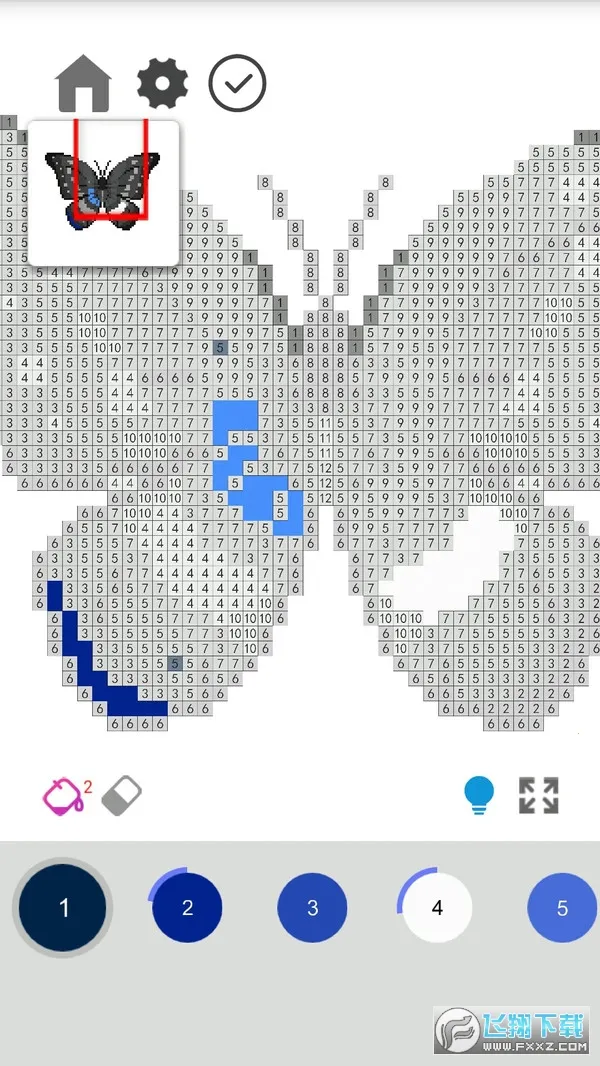Go to the home screen icon

[x=83, y=83]
